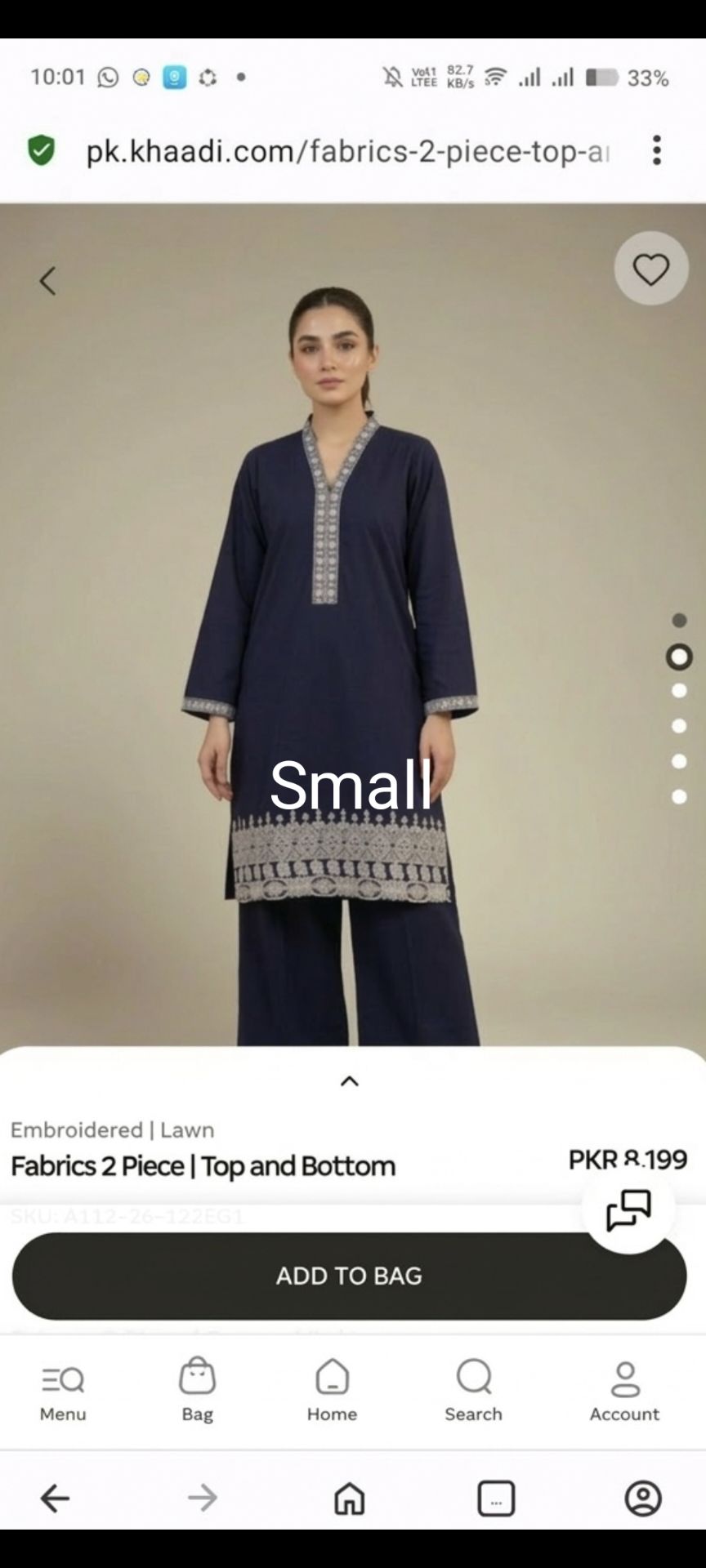Collapse the product details sheet
This screenshot has height=1568, width=706.
[x=351, y=1080]
